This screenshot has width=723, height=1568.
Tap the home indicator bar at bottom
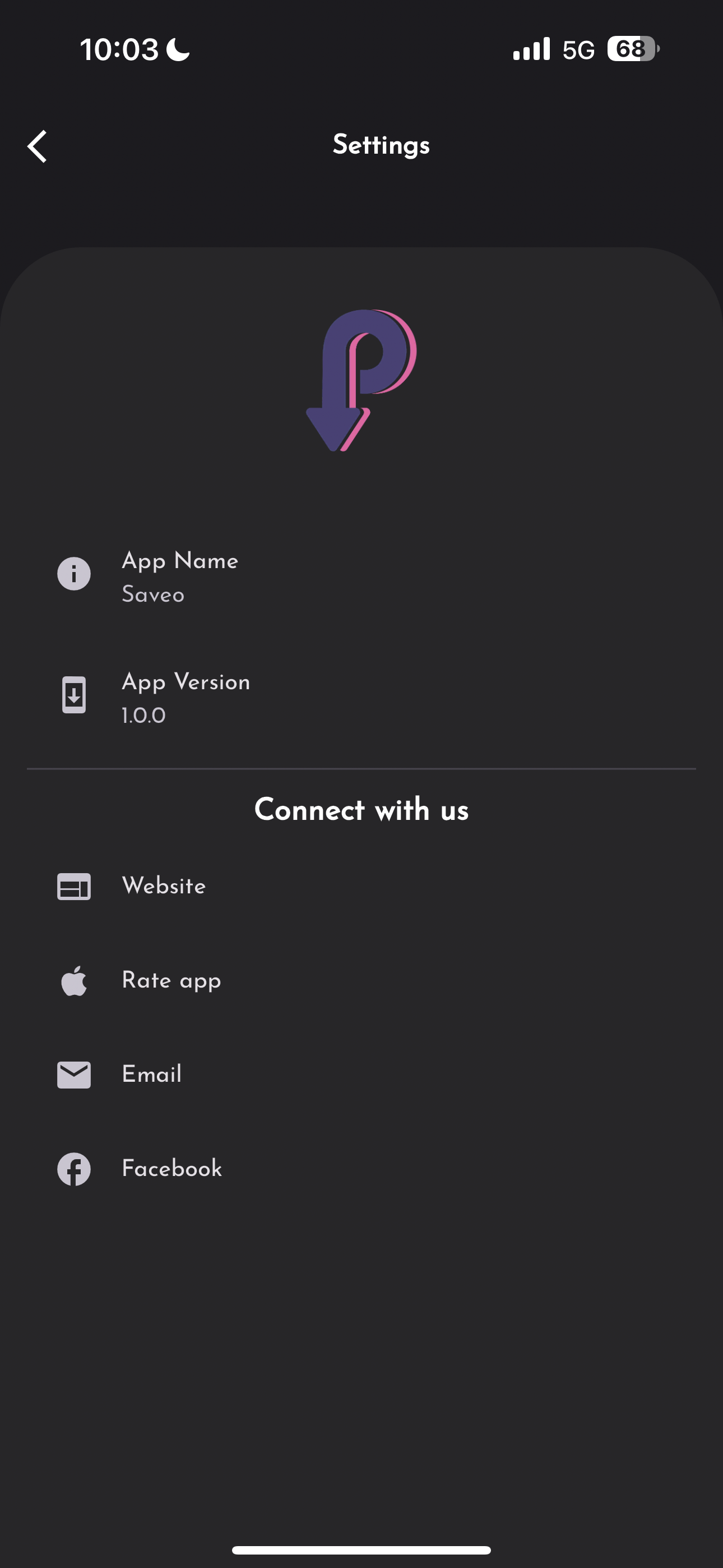361,1549
